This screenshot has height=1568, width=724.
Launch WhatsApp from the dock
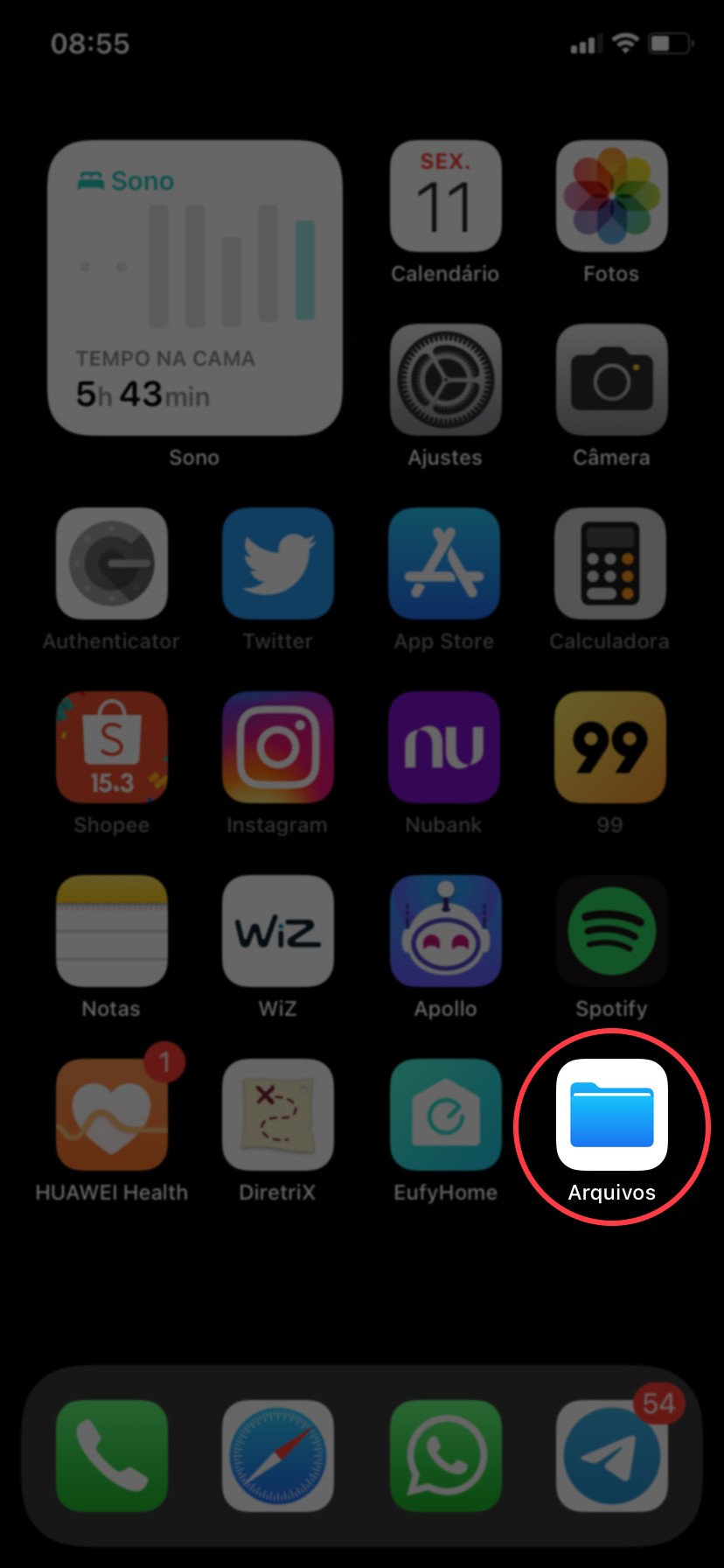(445, 1456)
